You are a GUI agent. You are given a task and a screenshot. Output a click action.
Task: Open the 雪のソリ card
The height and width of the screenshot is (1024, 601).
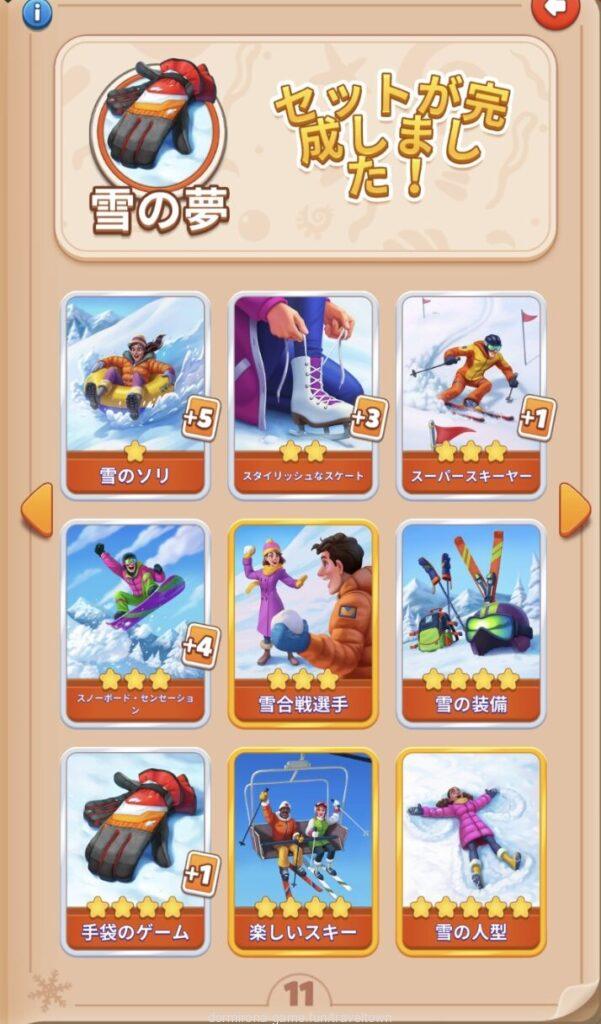coord(135,394)
